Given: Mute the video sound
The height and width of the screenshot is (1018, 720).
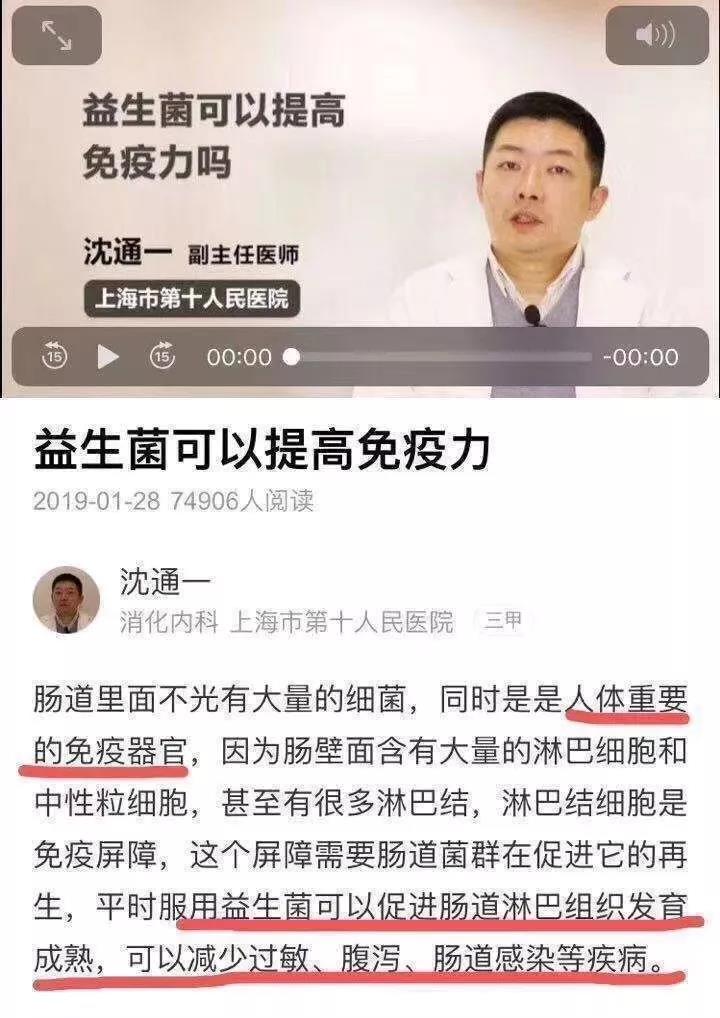Looking at the screenshot, I should [656, 36].
